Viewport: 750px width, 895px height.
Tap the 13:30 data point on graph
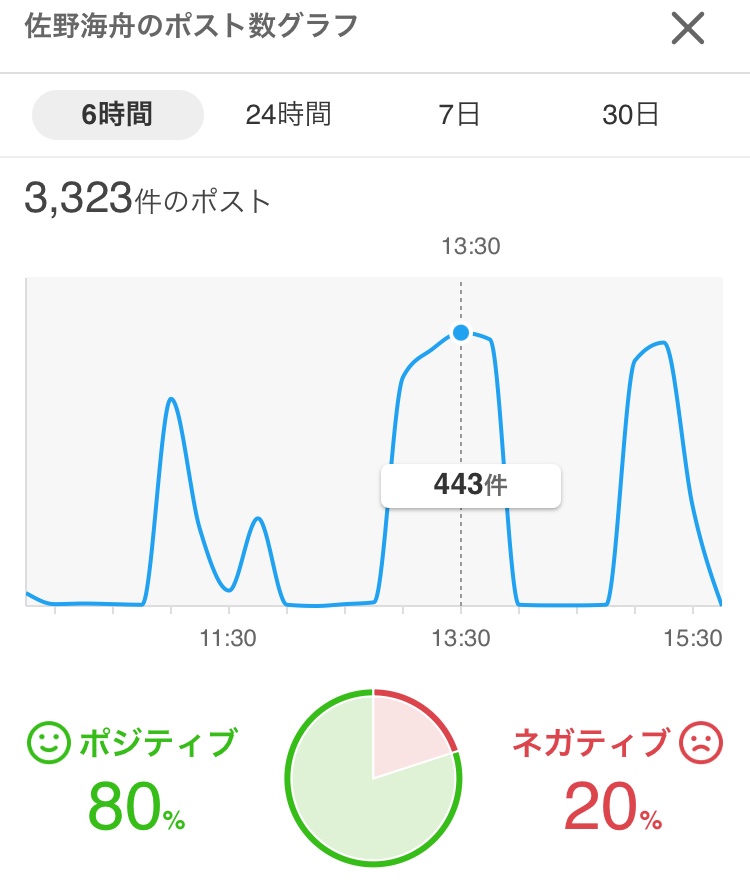pyautogui.click(x=461, y=333)
